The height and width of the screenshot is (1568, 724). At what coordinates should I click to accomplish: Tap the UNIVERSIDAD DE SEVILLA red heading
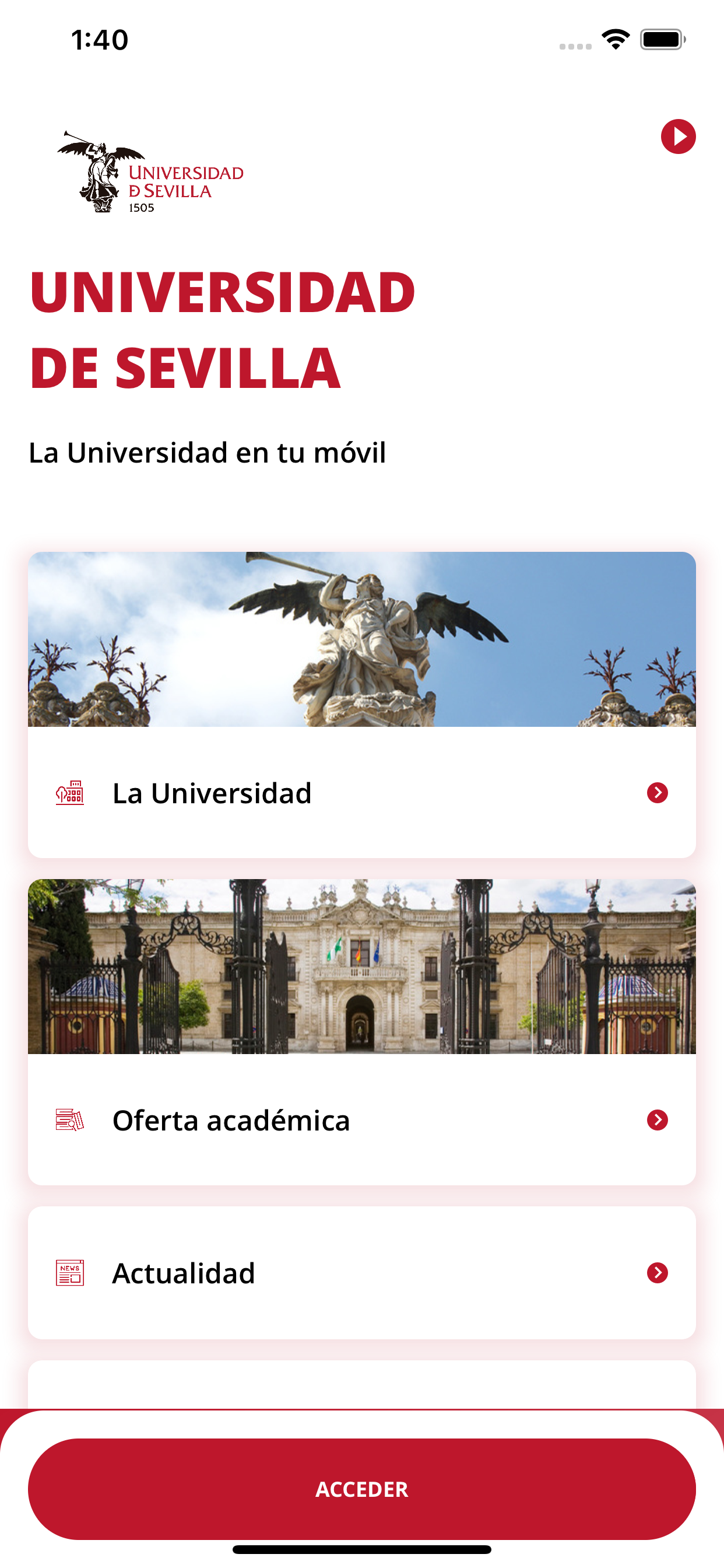point(223,328)
